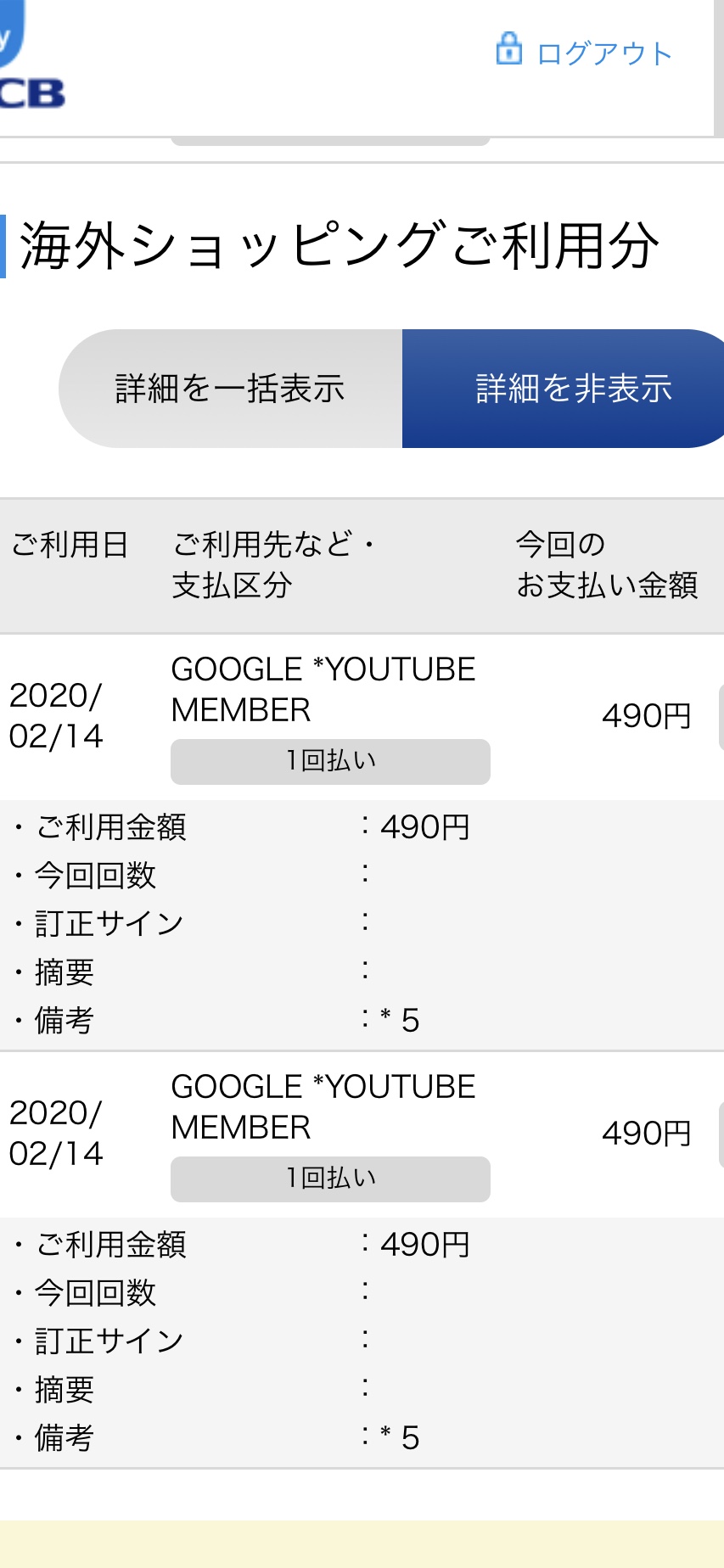
Task: Click the 1回払い badge on the first transaction
Action: tap(330, 761)
